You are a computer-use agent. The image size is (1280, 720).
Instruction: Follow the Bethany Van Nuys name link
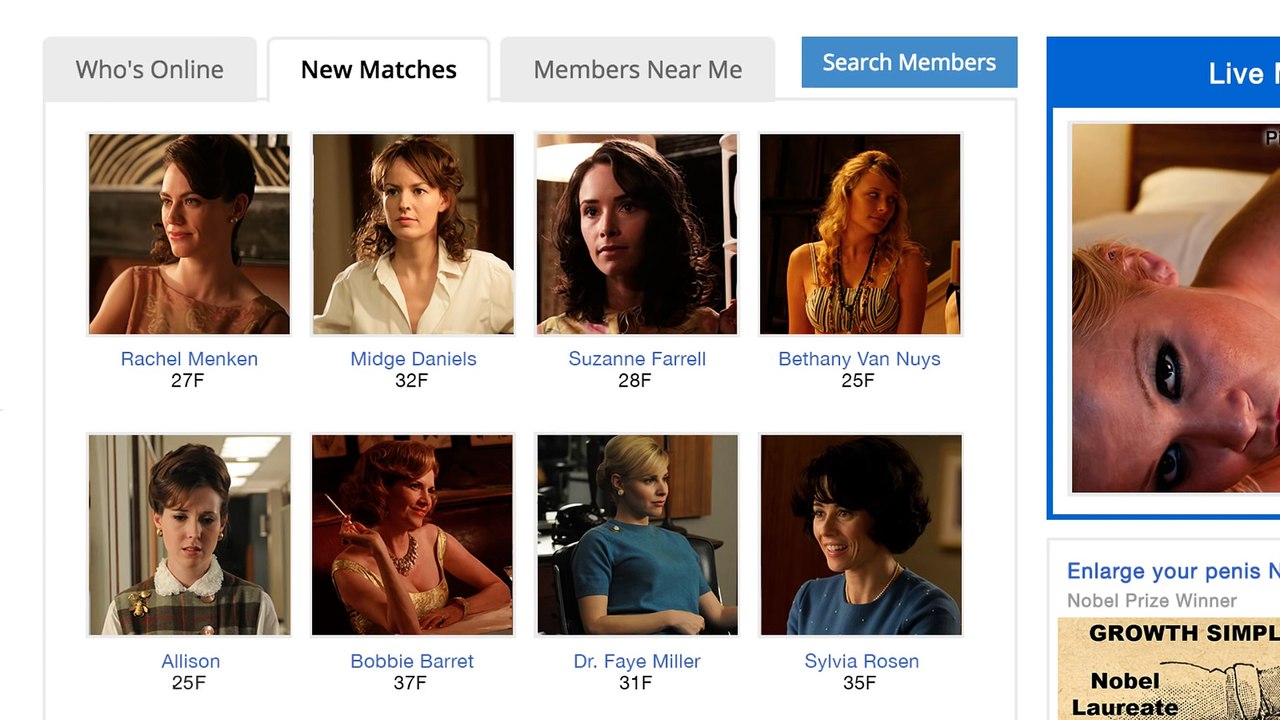pos(859,359)
